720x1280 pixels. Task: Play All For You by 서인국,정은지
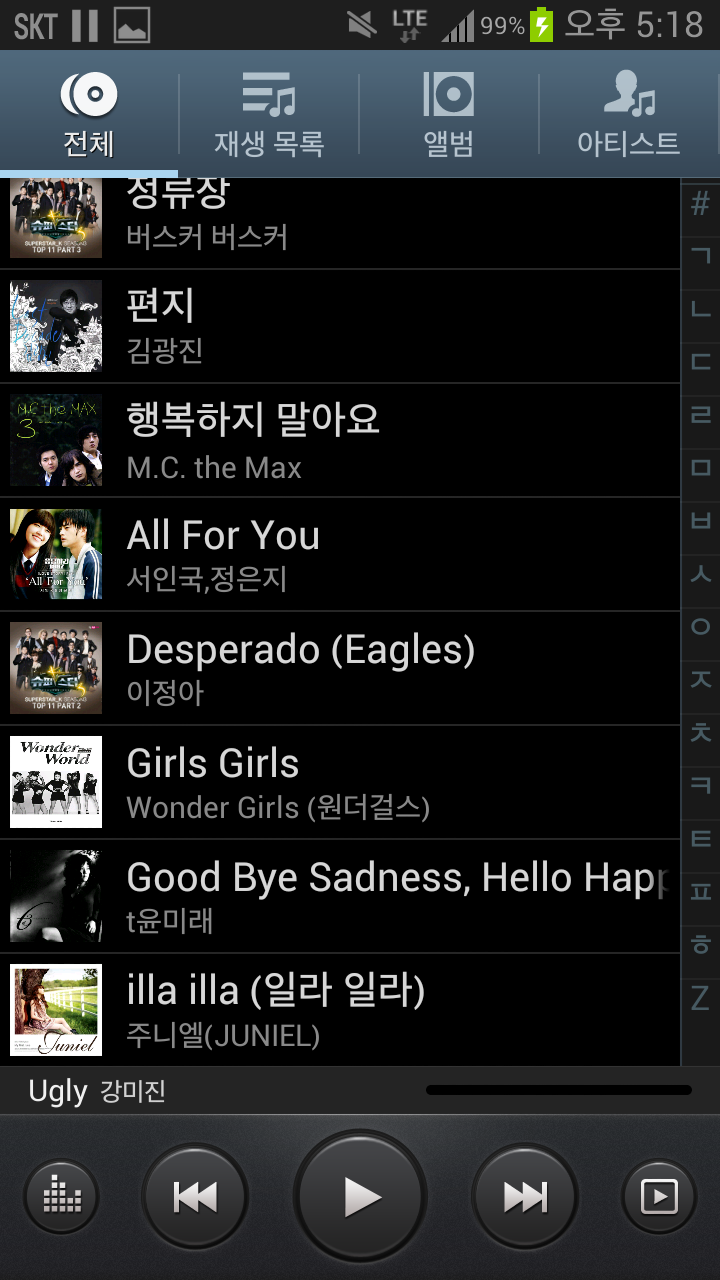pos(340,554)
